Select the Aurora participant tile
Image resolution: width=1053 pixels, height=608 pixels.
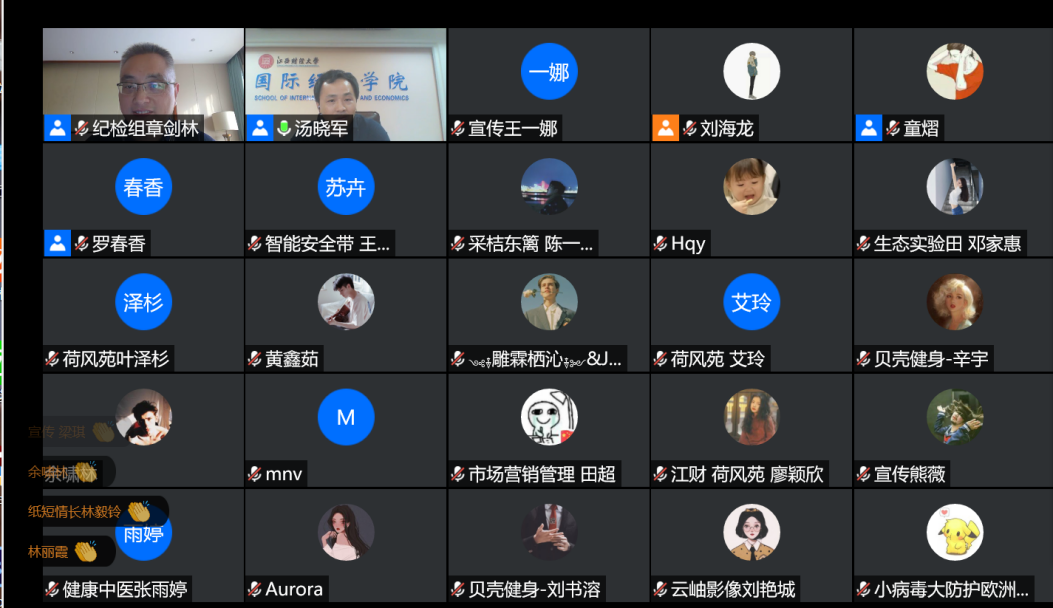click(346, 544)
